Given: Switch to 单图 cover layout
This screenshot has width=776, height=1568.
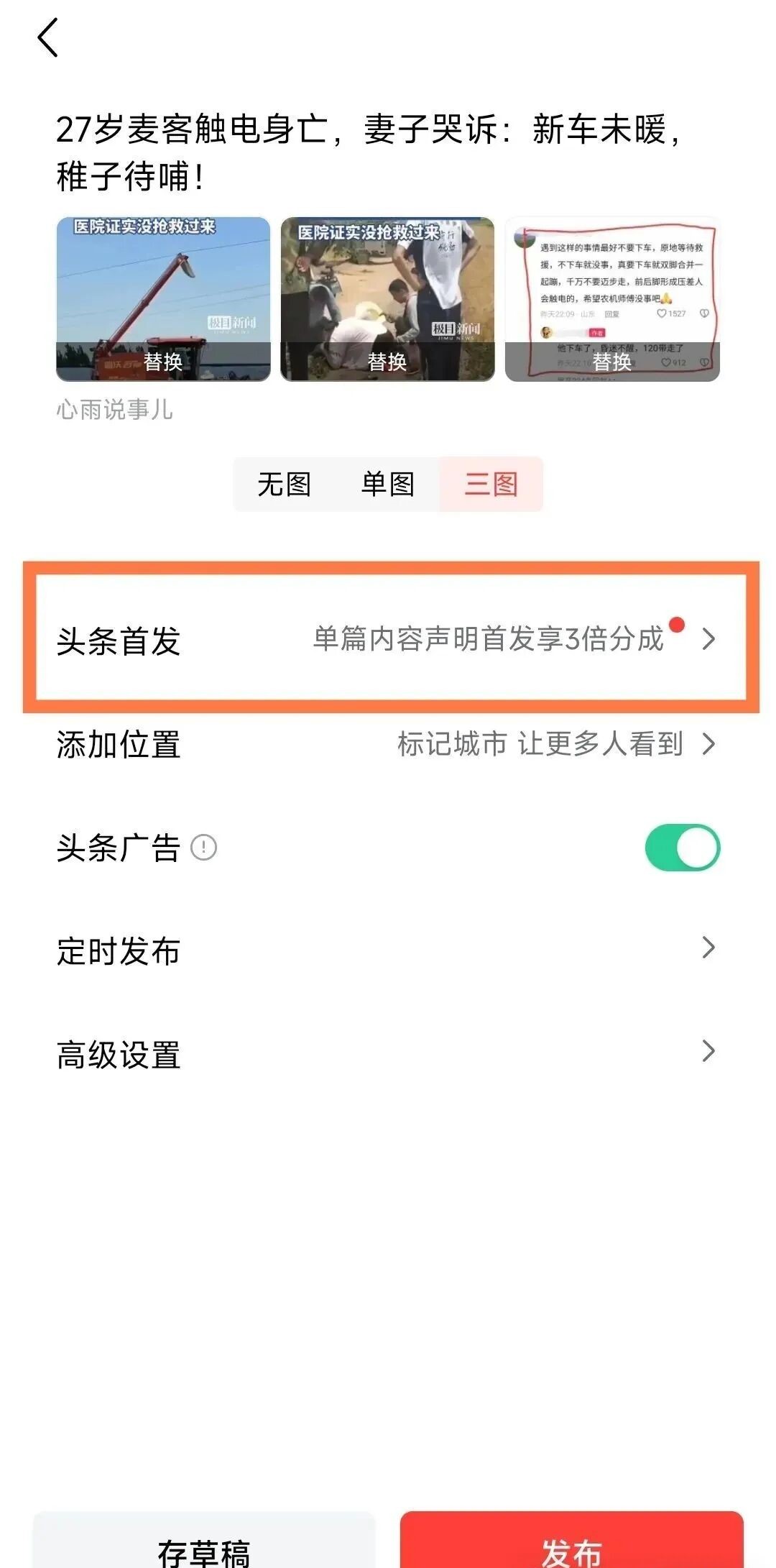Looking at the screenshot, I should click(387, 484).
